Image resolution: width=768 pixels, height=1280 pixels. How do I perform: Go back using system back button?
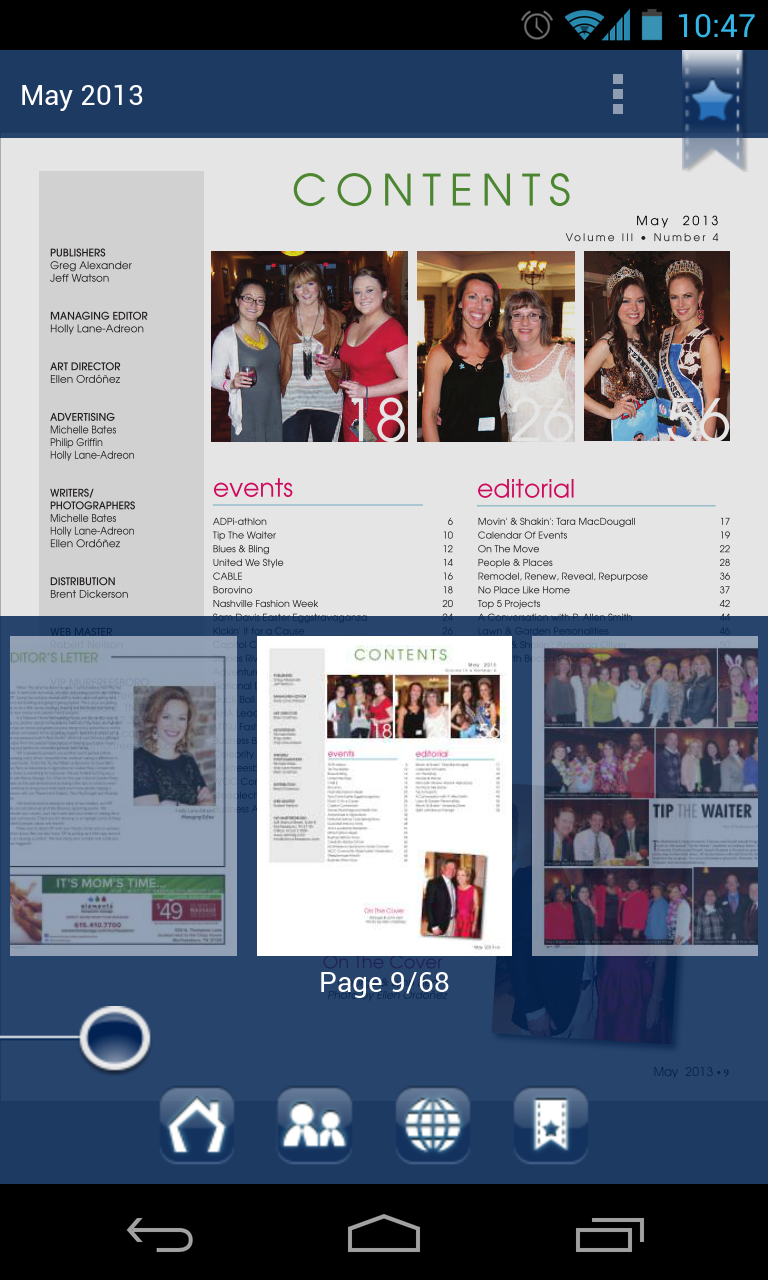(160, 1234)
